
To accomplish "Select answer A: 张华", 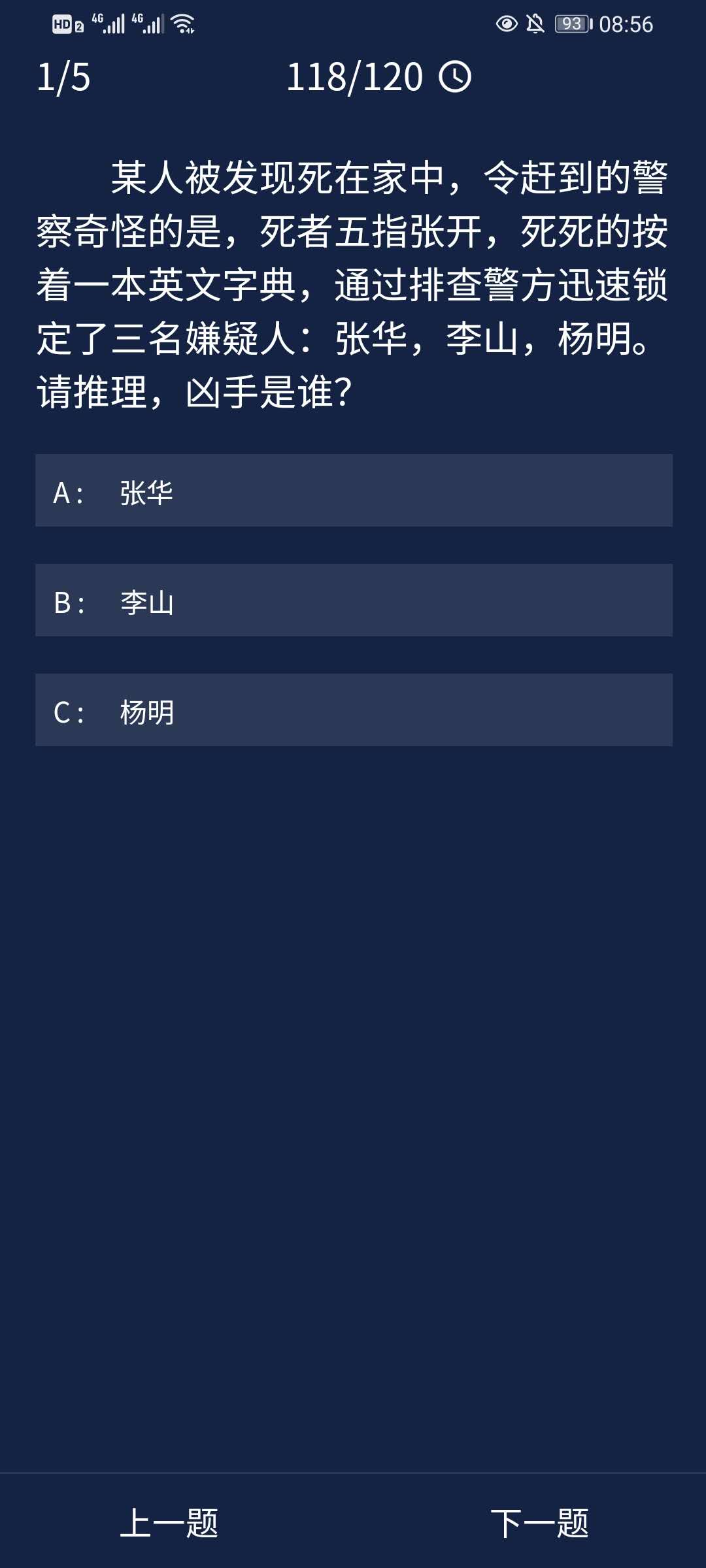I will point(353,491).
